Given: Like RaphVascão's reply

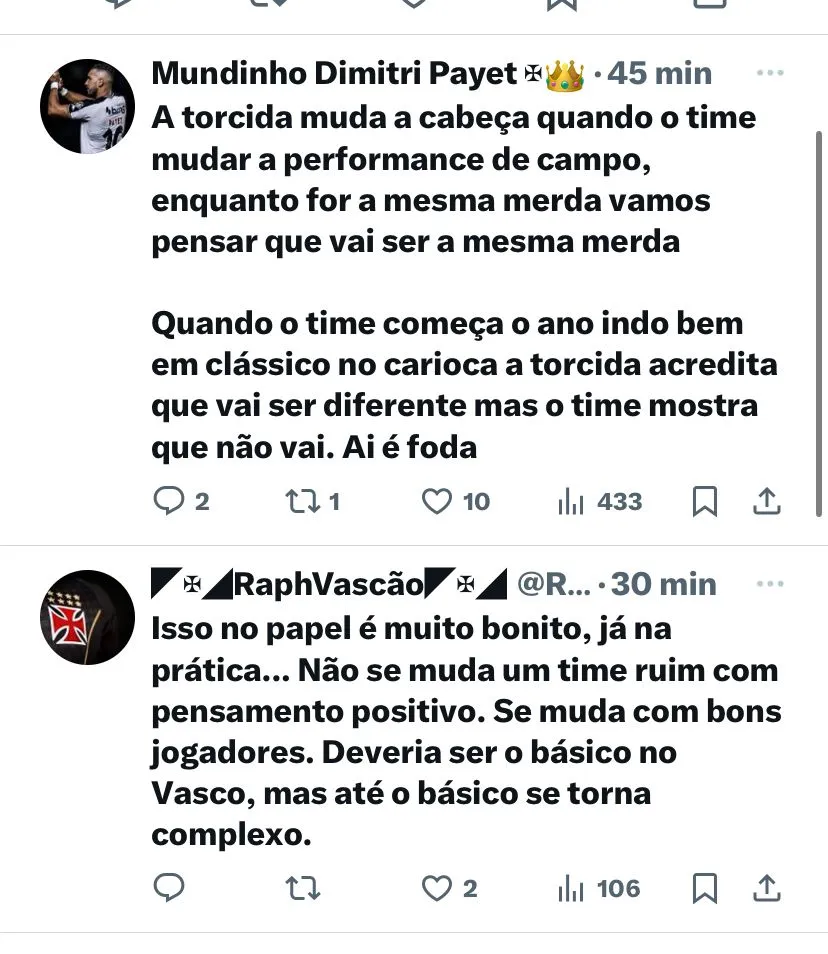Looking at the screenshot, I should [x=437, y=888].
